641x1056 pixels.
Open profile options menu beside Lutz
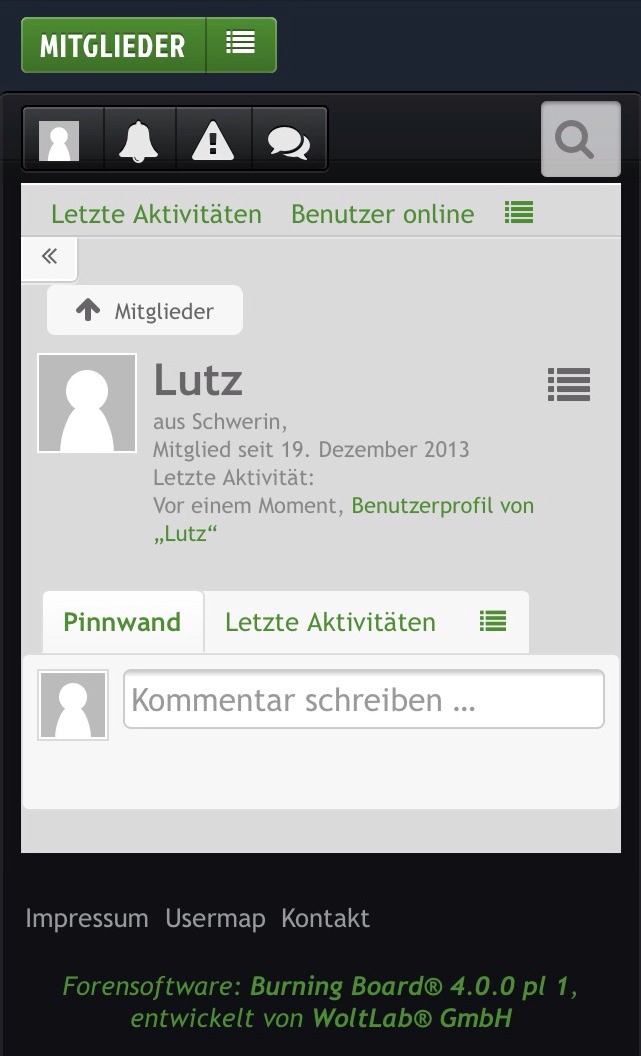tap(569, 385)
